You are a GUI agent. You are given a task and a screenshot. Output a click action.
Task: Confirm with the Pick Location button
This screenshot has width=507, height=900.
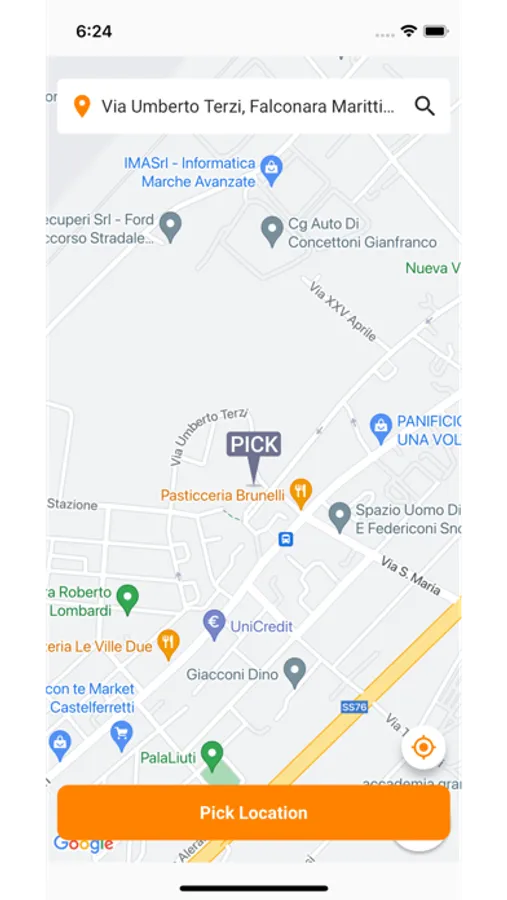click(x=253, y=813)
